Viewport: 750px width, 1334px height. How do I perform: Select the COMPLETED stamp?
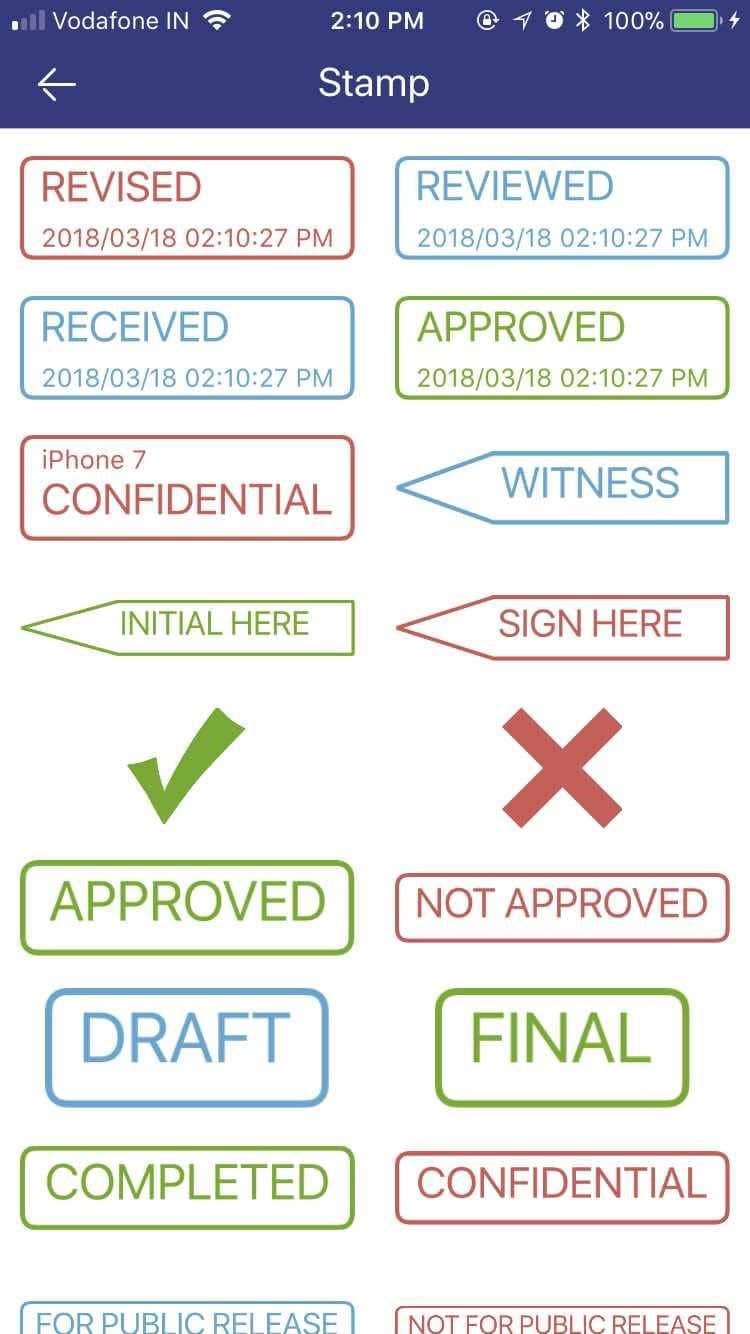click(187, 1186)
